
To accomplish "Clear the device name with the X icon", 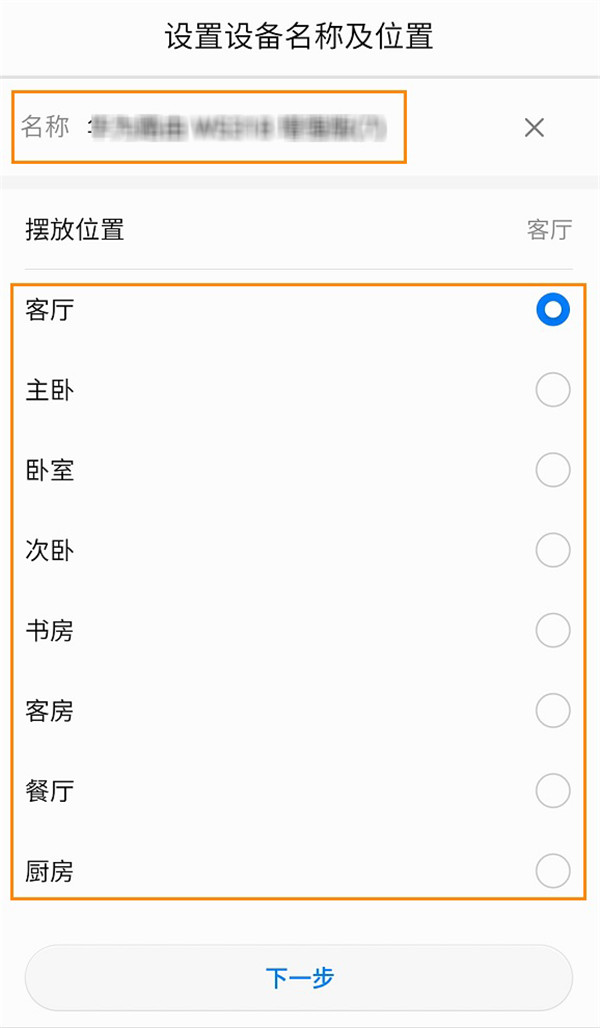I will pos(534,127).
